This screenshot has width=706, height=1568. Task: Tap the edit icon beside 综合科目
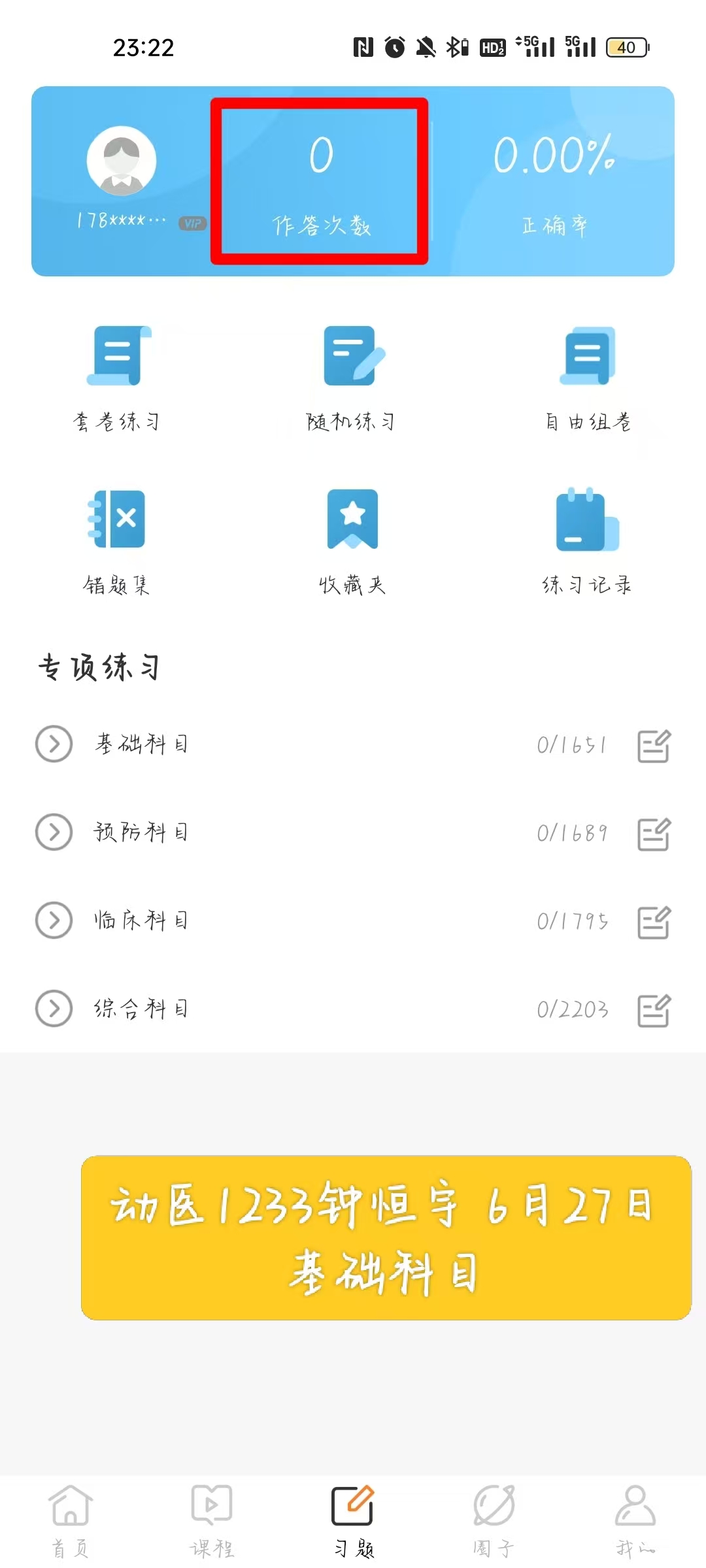[654, 1011]
